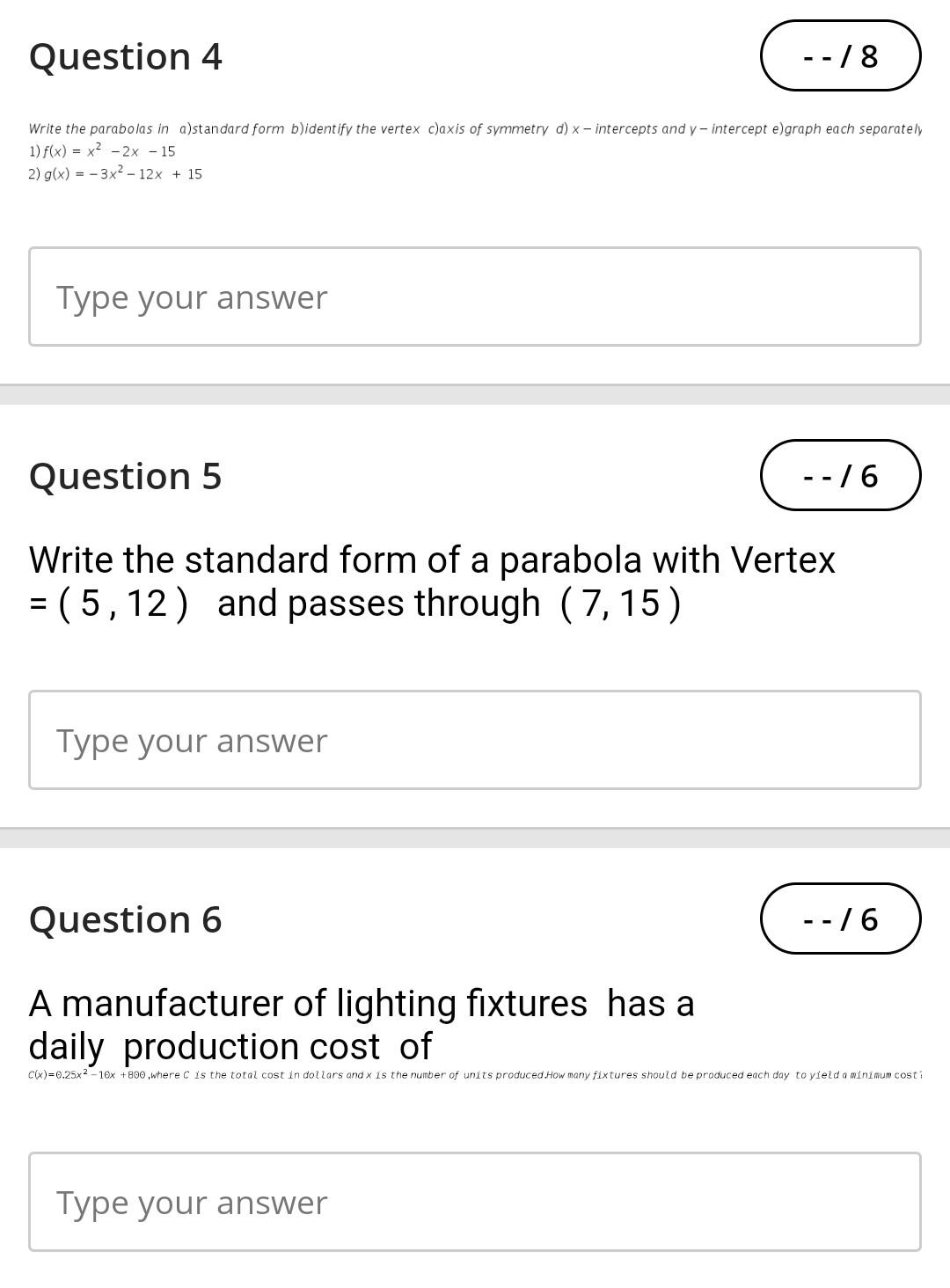Screen dimensions: 950x1288
Task: Click the vertex prompt text in Question 5
Action: [x=433, y=581]
